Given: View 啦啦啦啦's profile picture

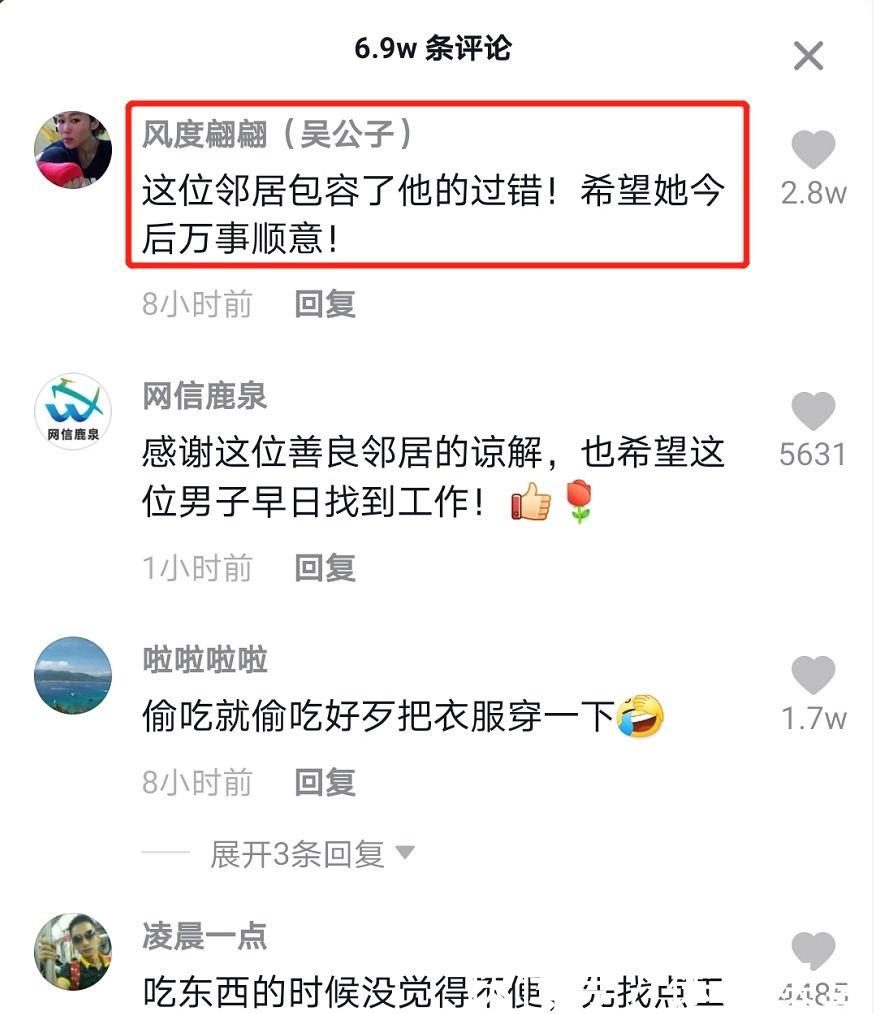Looking at the screenshot, I should coord(72,676).
